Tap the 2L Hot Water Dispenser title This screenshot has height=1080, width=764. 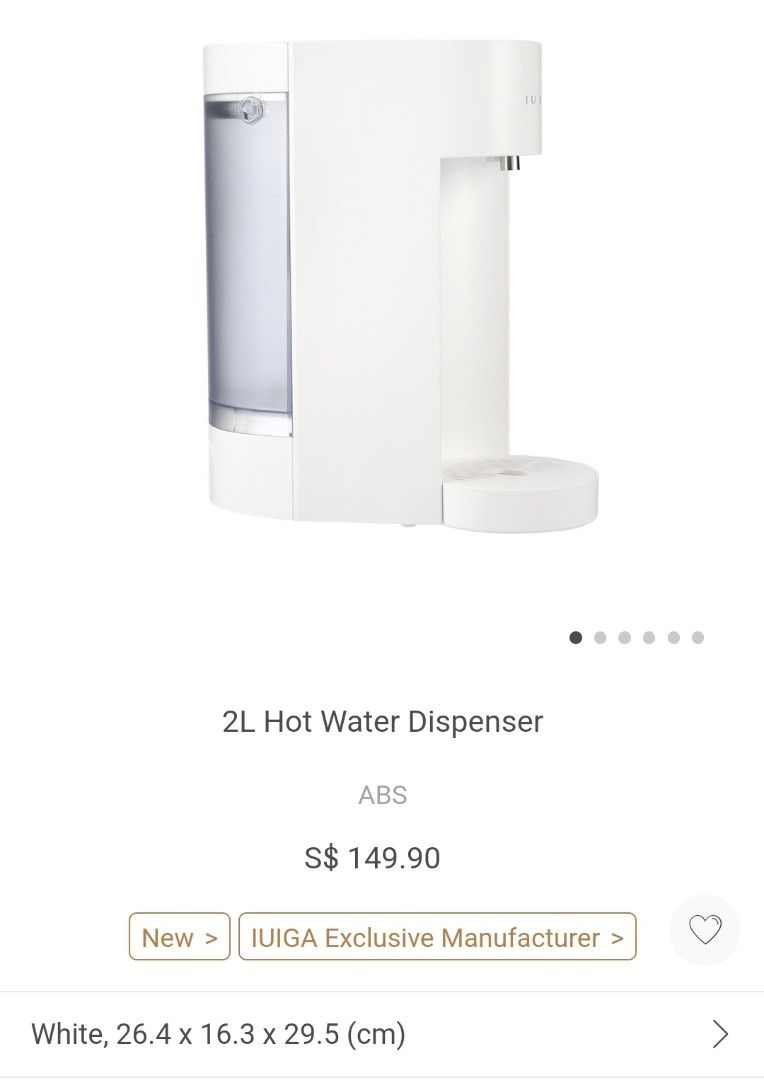(x=381, y=722)
